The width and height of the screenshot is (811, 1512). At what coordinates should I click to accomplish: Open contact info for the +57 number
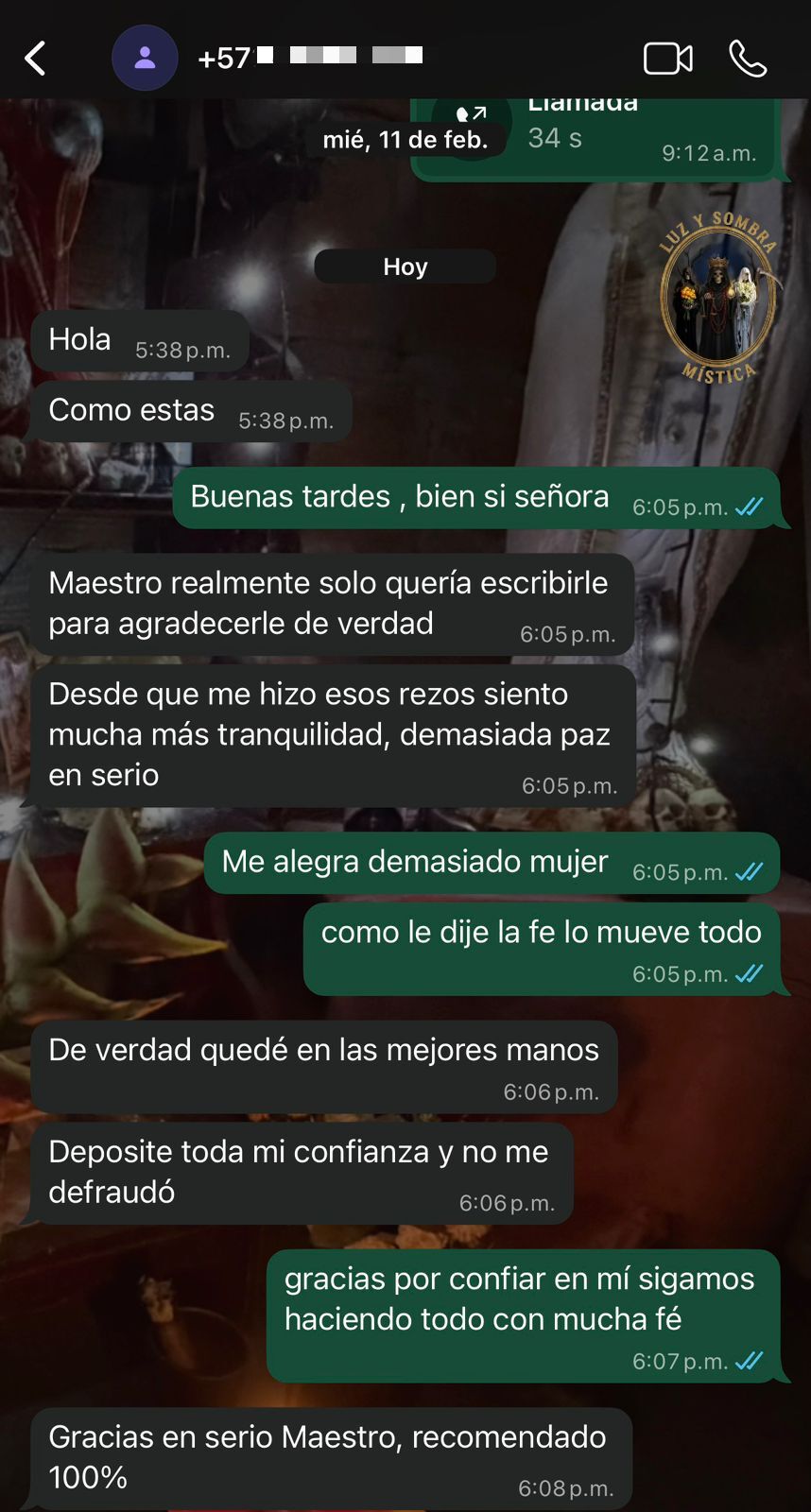click(x=310, y=58)
